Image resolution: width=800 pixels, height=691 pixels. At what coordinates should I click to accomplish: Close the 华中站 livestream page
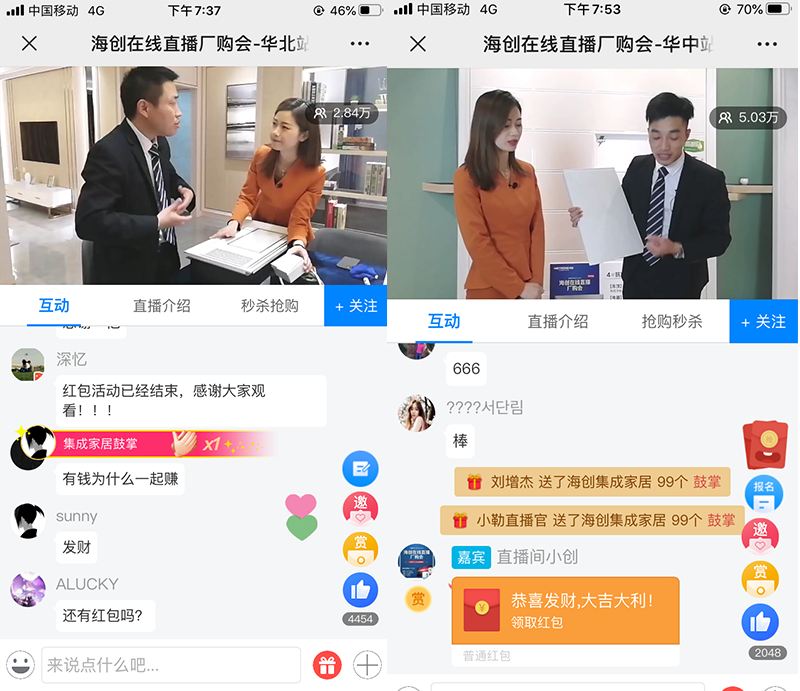coord(418,44)
